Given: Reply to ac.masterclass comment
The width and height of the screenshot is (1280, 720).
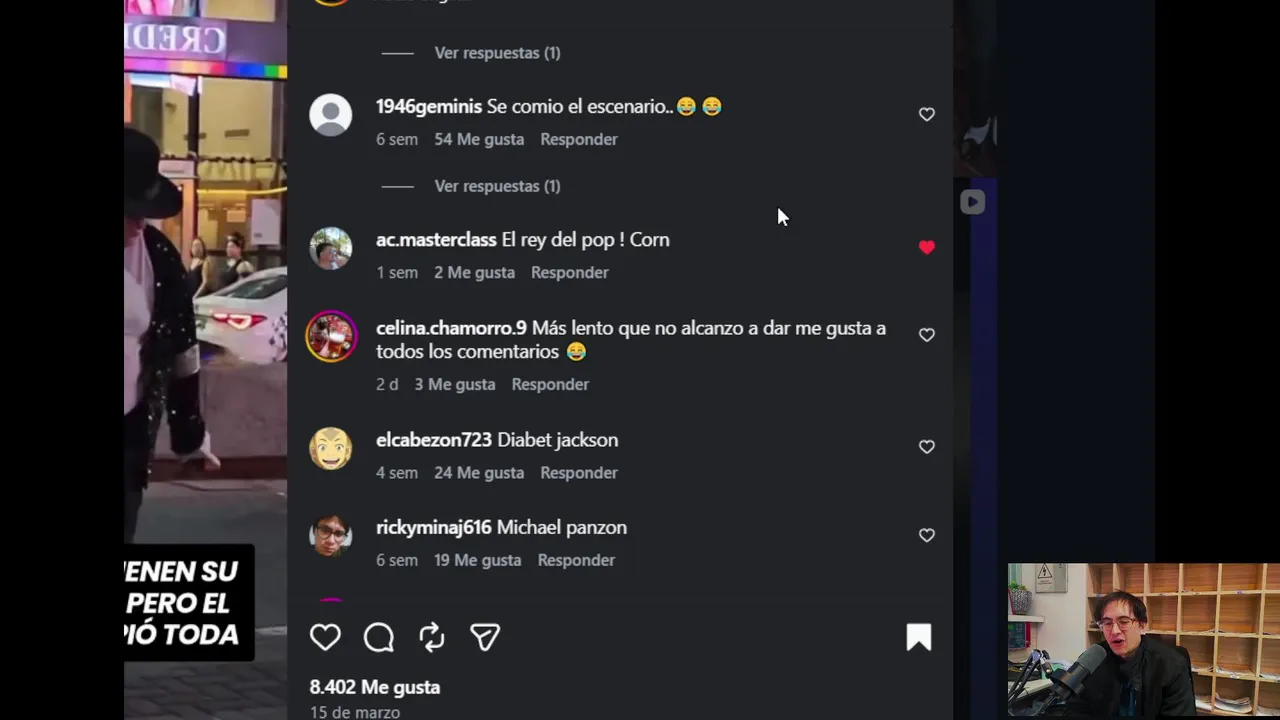Looking at the screenshot, I should click(569, 272).
